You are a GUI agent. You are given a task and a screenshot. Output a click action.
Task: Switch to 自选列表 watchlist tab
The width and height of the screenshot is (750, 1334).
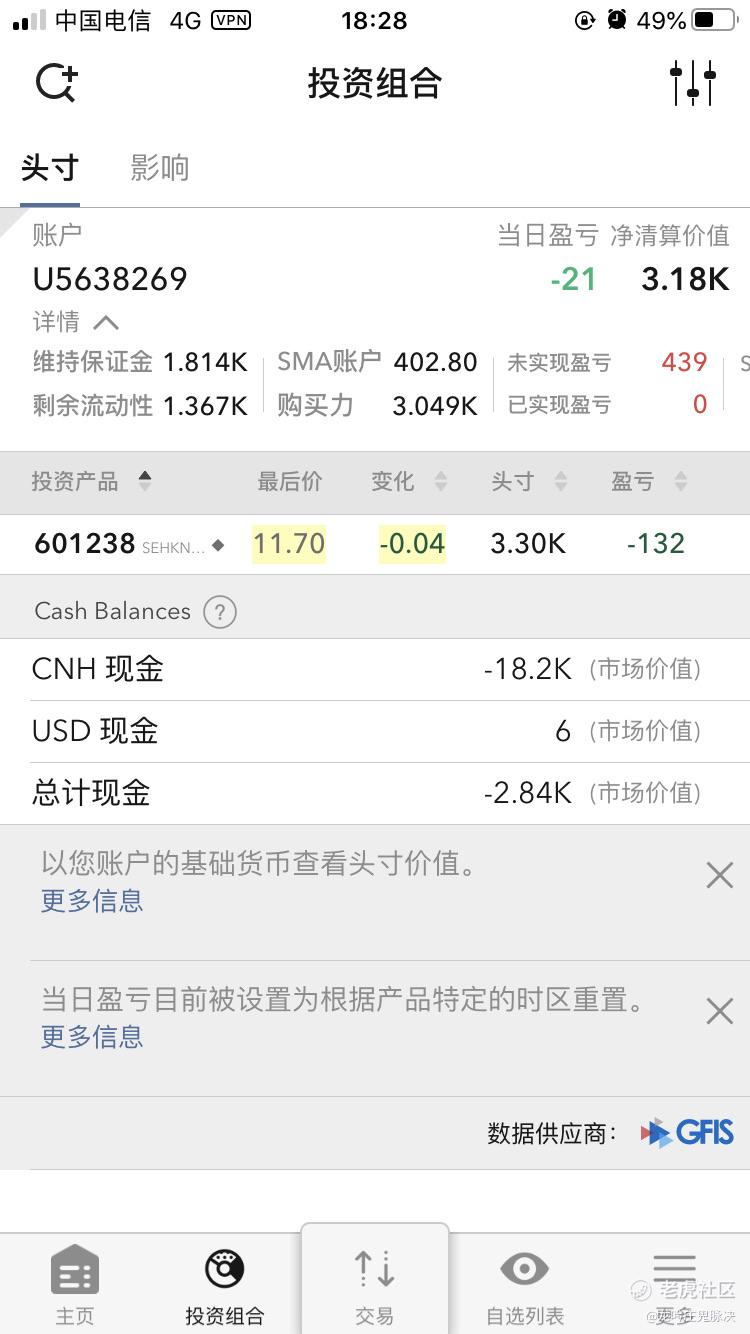525,1285
